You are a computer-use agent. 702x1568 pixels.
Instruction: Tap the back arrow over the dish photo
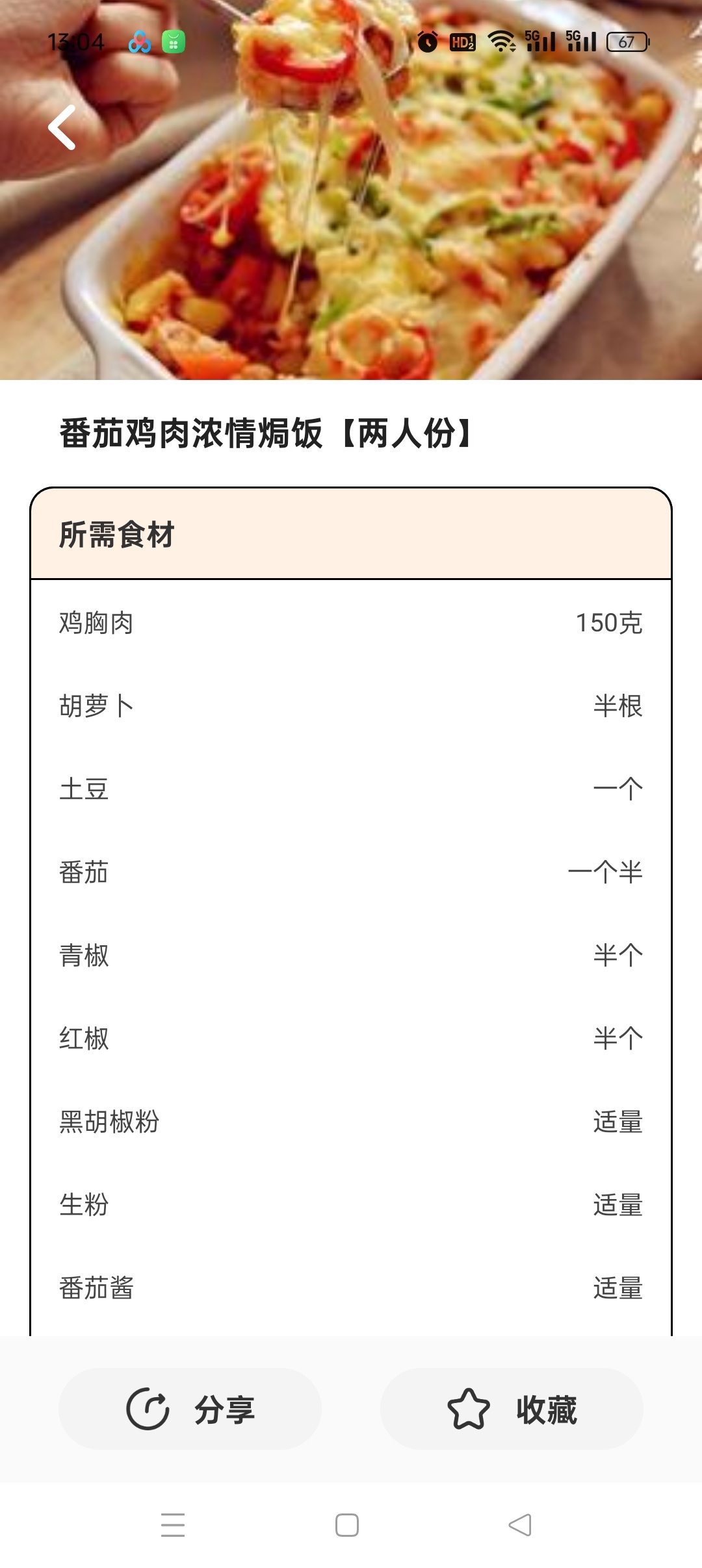(x=62, y=129)
